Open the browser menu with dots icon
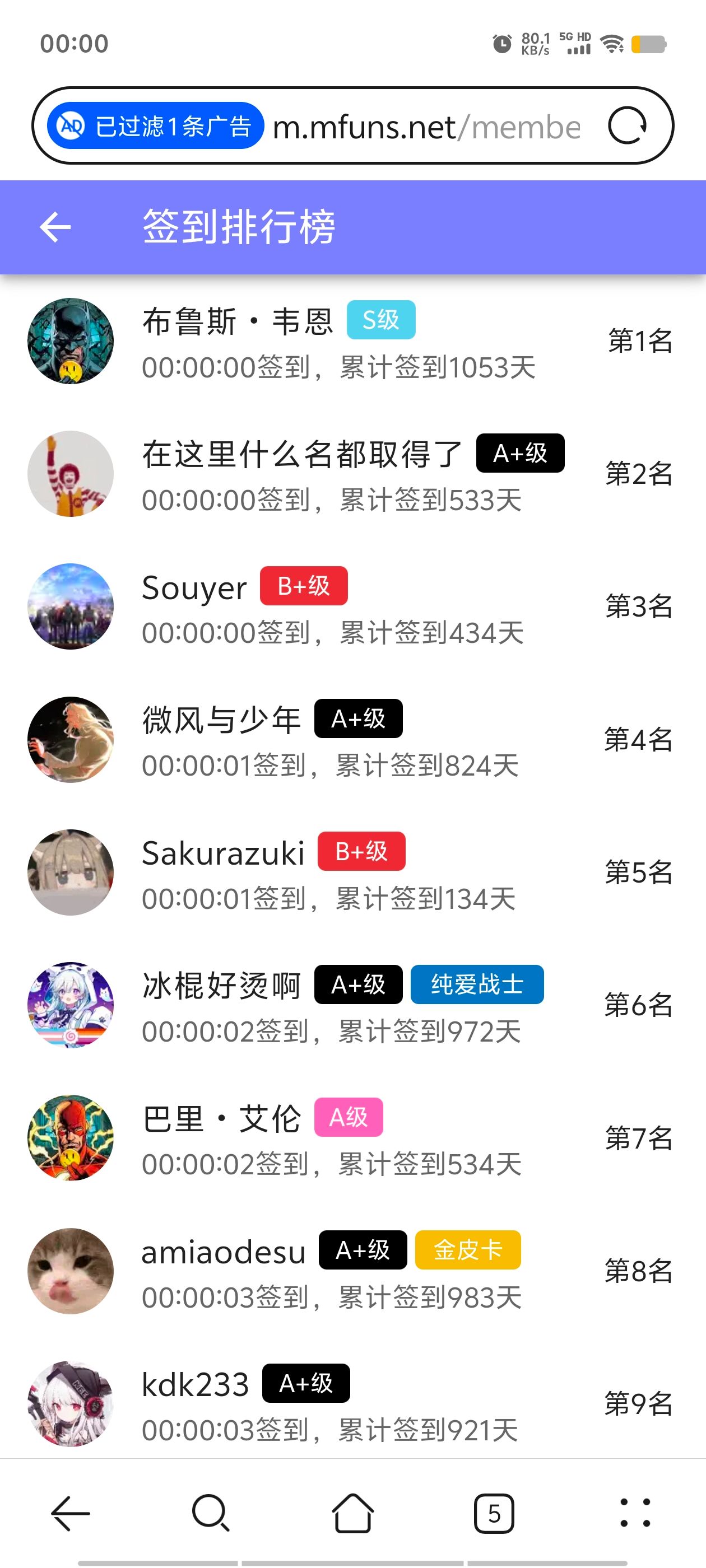706x1568 pixels. 635,1514
